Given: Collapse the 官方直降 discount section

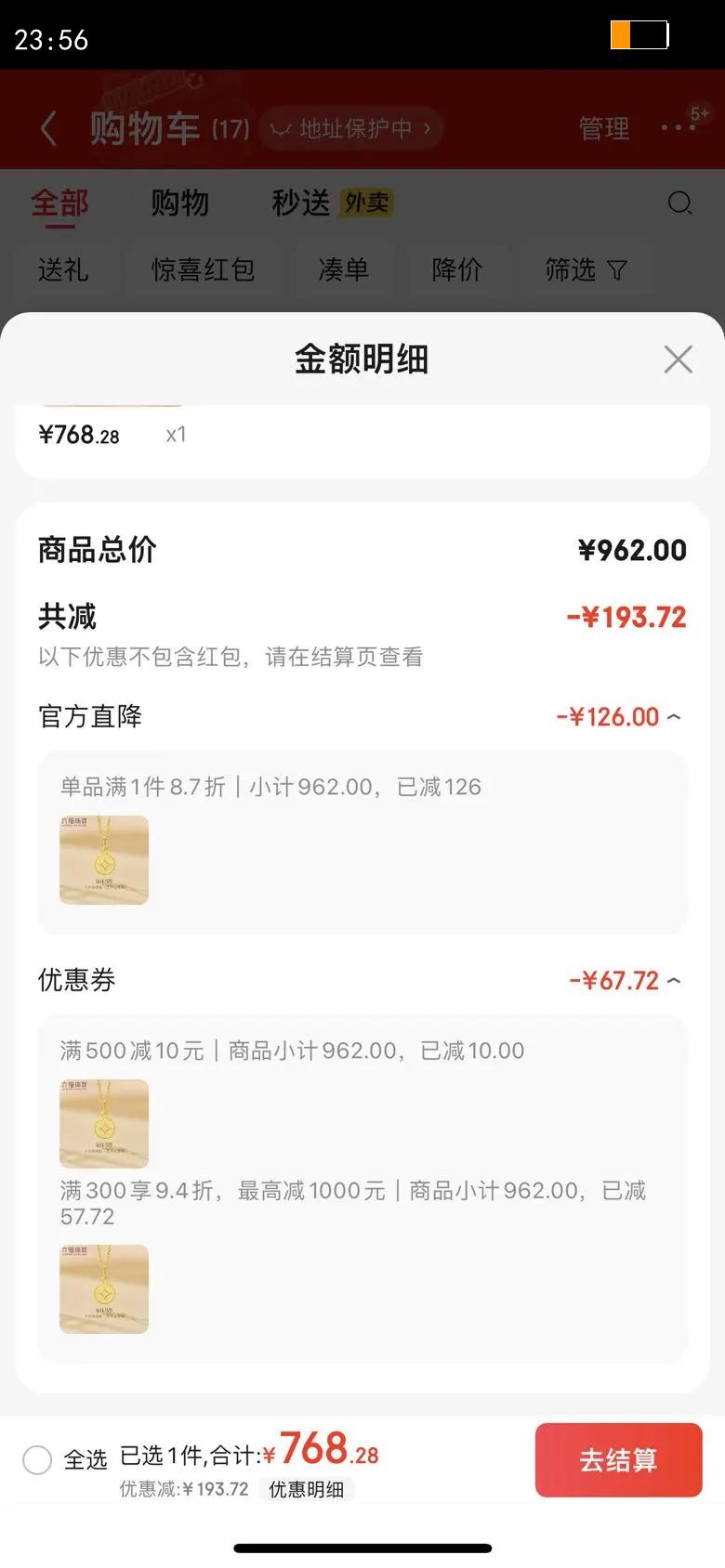Looking at the screenshot, I should 674,716.
